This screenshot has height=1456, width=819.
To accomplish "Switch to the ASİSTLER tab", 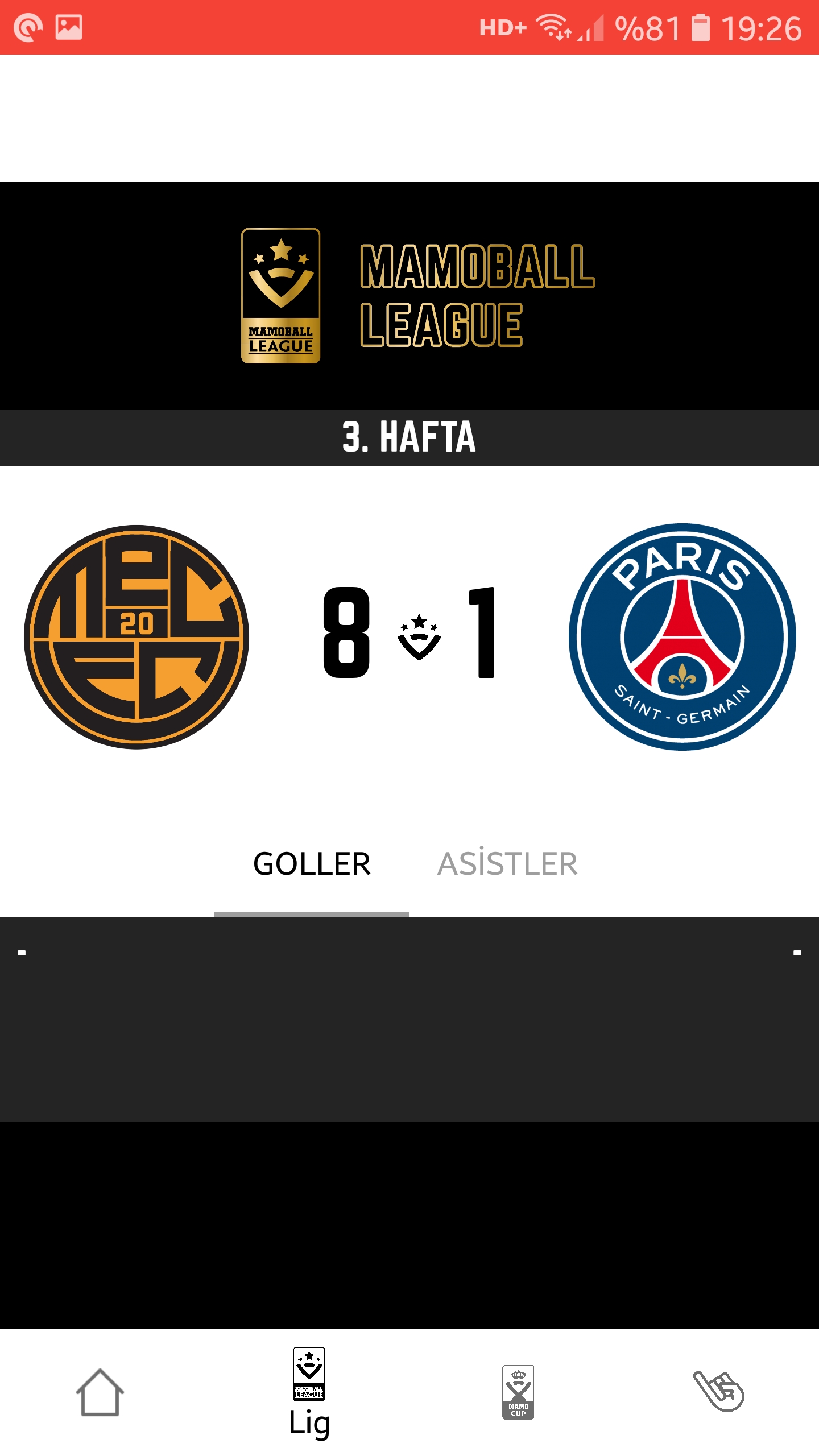I will [507, 863].
